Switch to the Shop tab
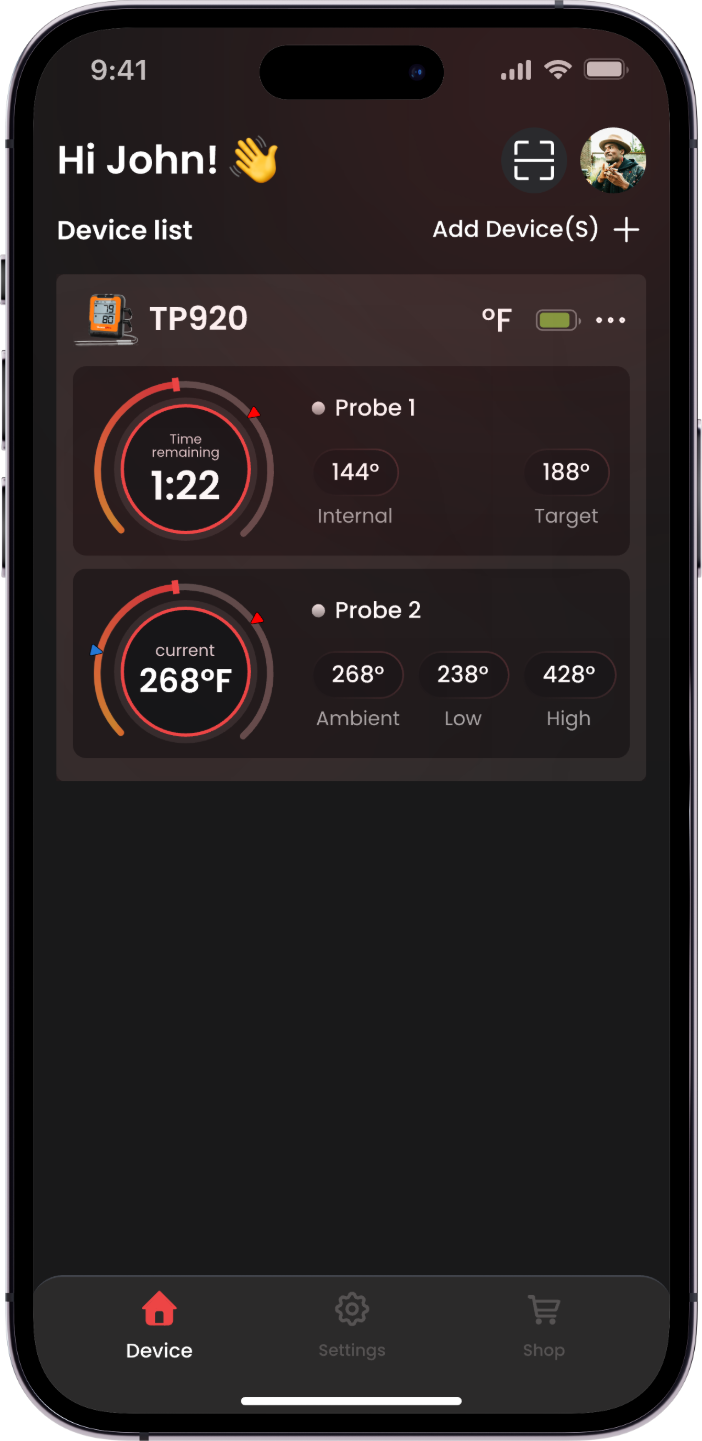The width and height of the screenshot is (702, 1441). coord(543,1325)
